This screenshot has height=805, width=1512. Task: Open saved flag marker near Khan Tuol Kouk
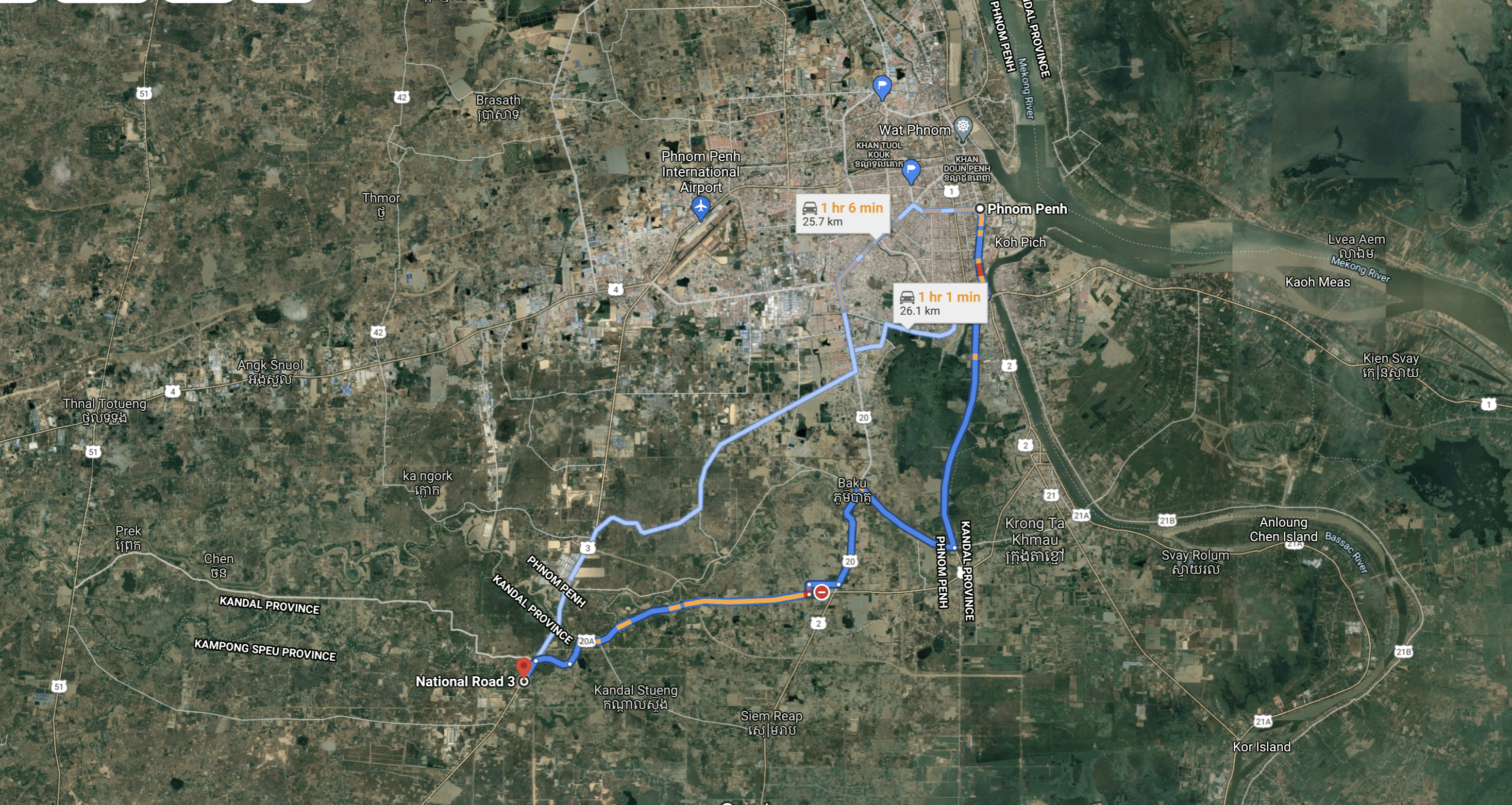tap(911, 170)
